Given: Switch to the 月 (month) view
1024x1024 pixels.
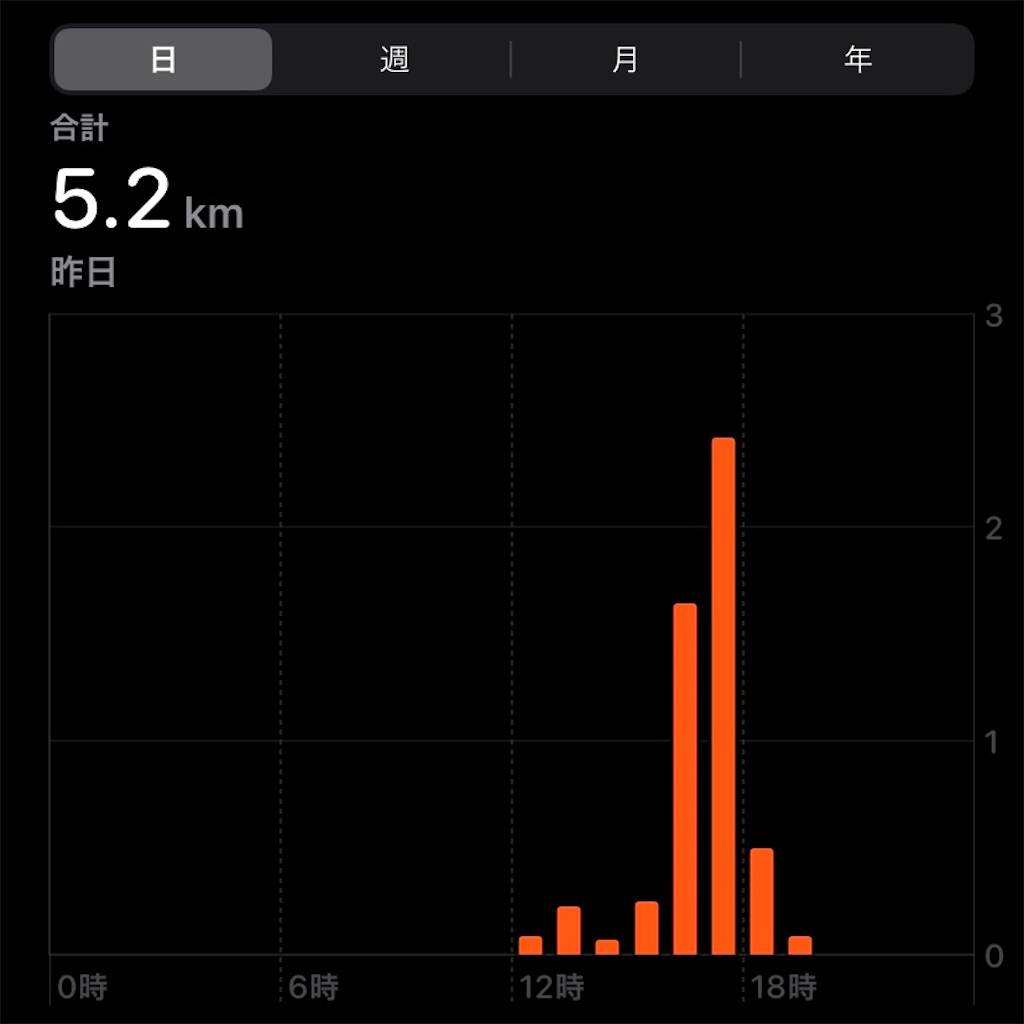Looking at the screenshot, I should 625,60.
